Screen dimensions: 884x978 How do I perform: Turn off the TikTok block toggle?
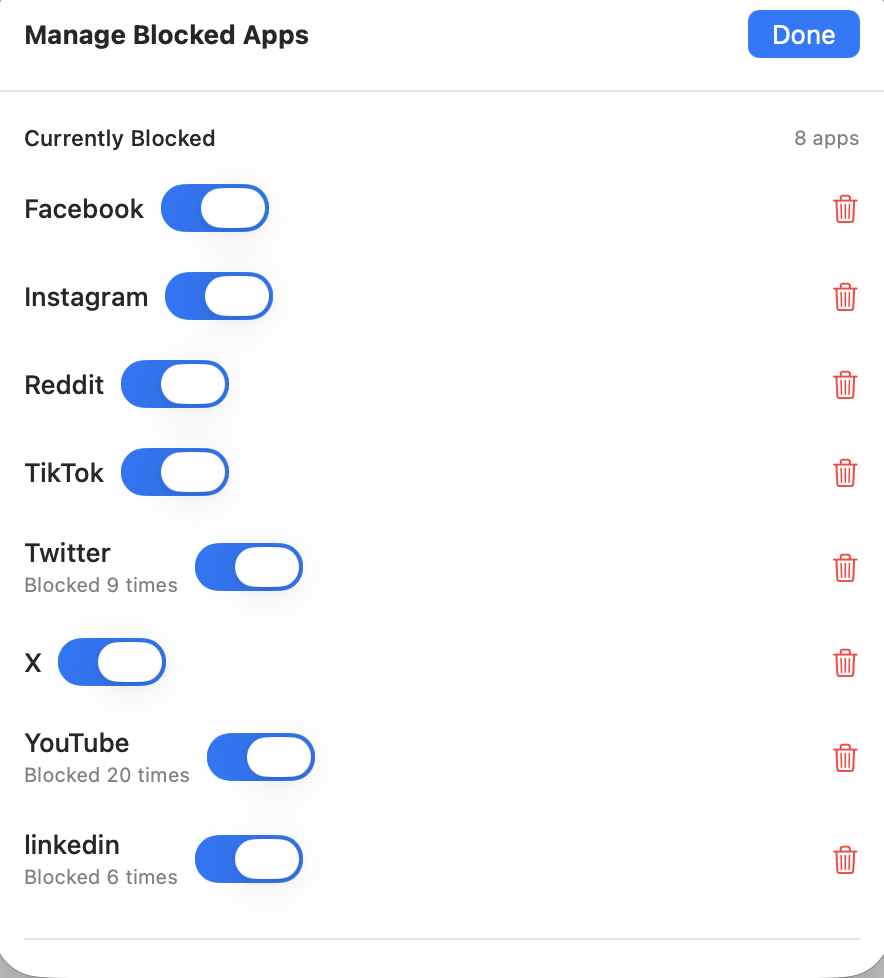coord(174,472)
